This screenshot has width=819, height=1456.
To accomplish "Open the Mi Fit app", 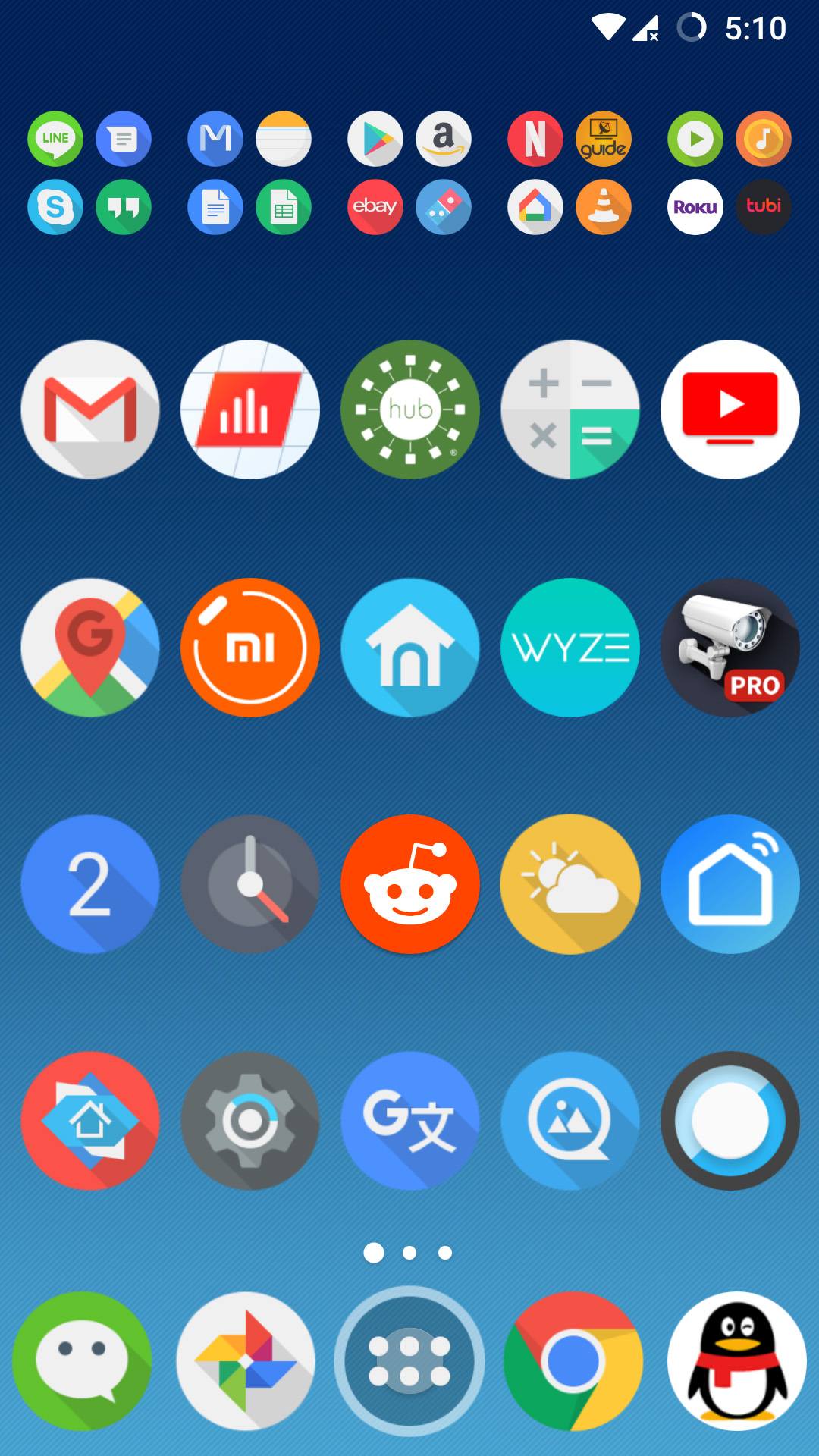I will point(249,648).
